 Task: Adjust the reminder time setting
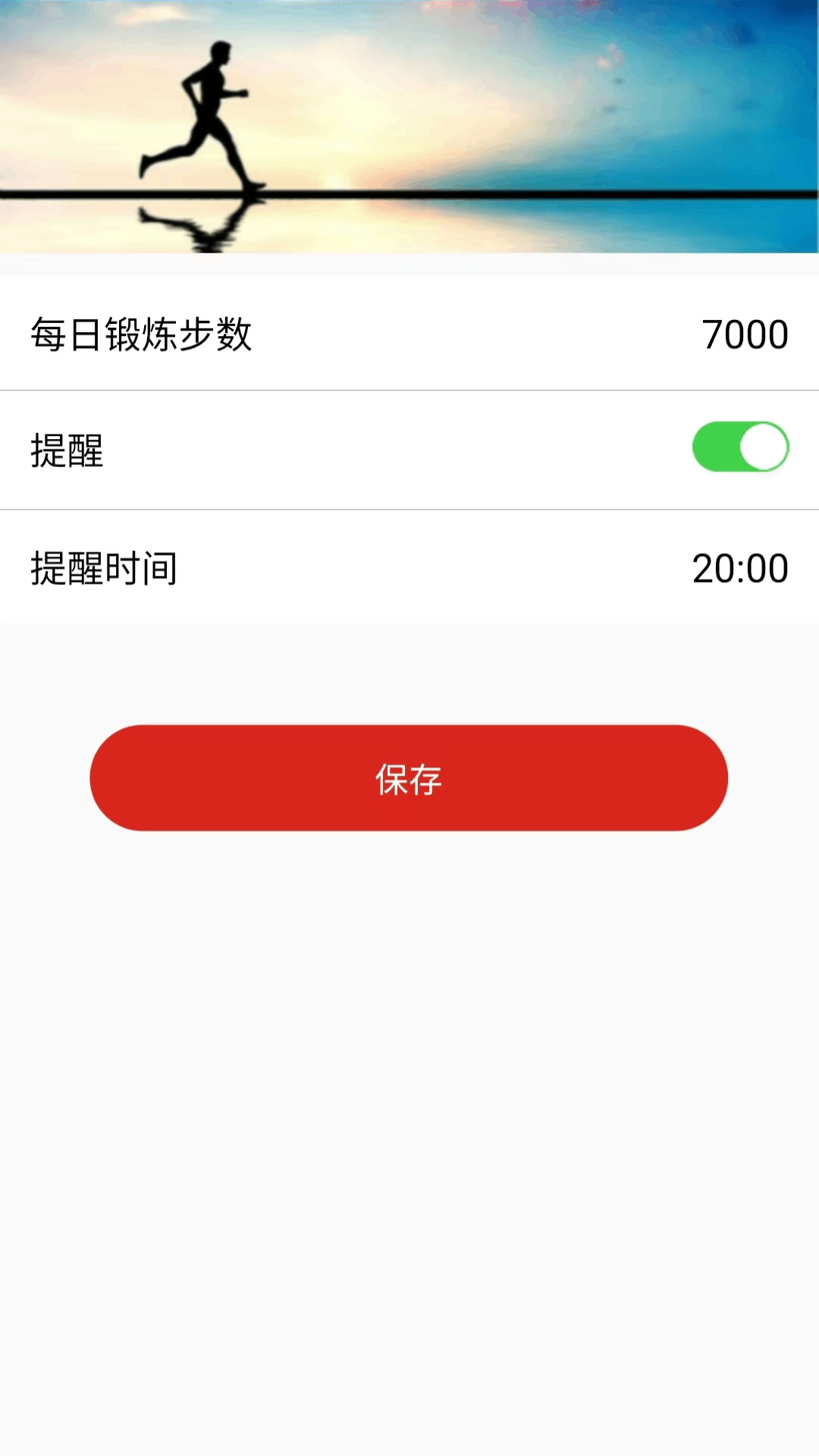(x=409, y=567)
